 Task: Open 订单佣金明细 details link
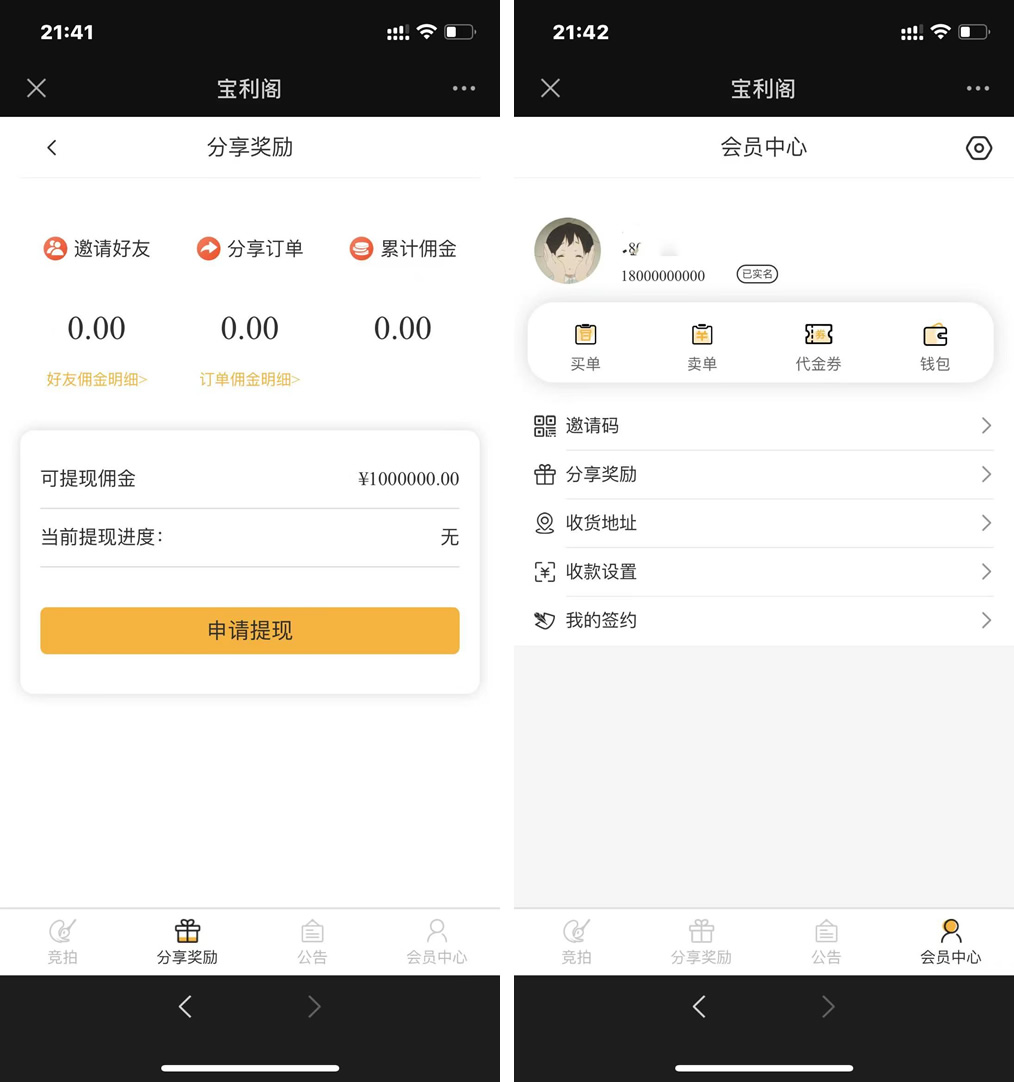(x=249, y=379)
